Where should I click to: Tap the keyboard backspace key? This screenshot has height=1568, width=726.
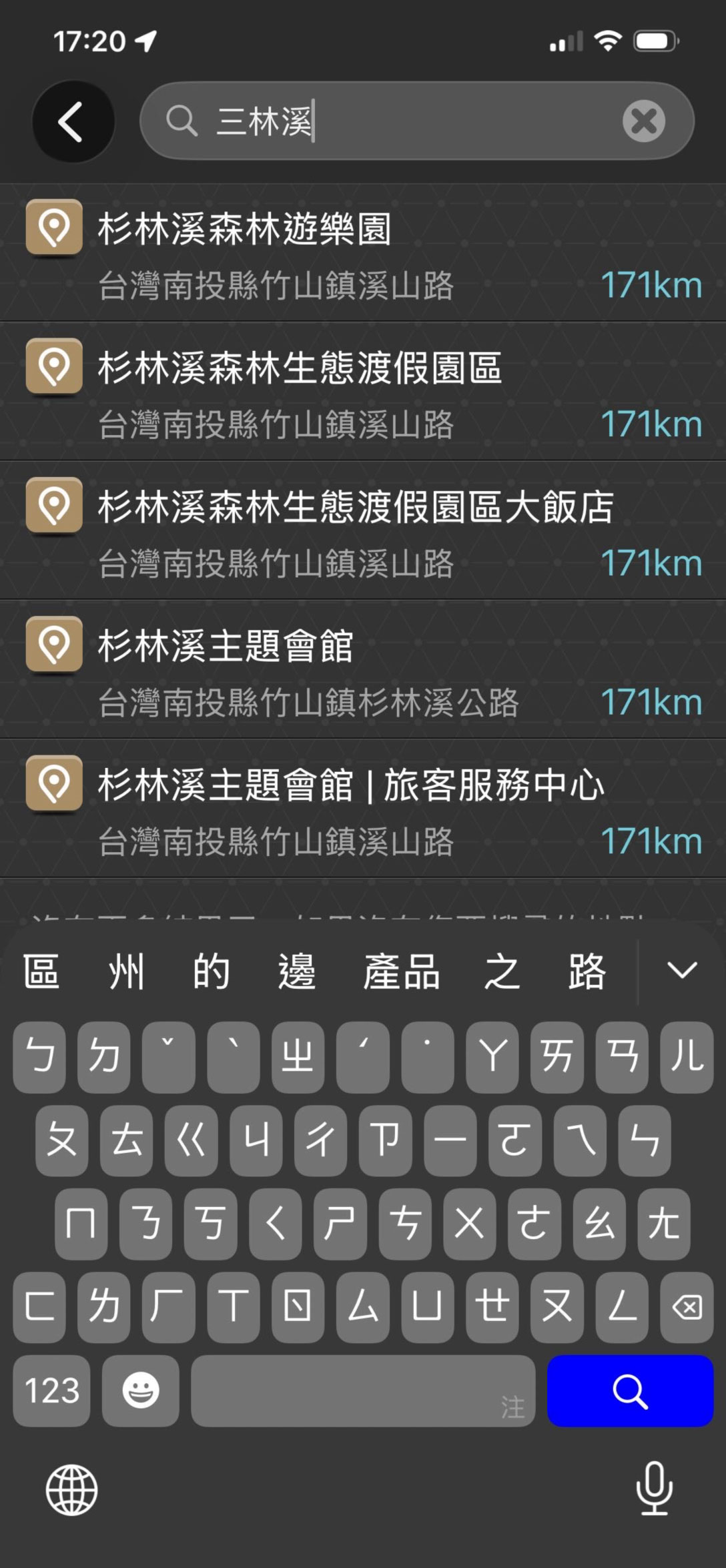tap(687, 1307)
